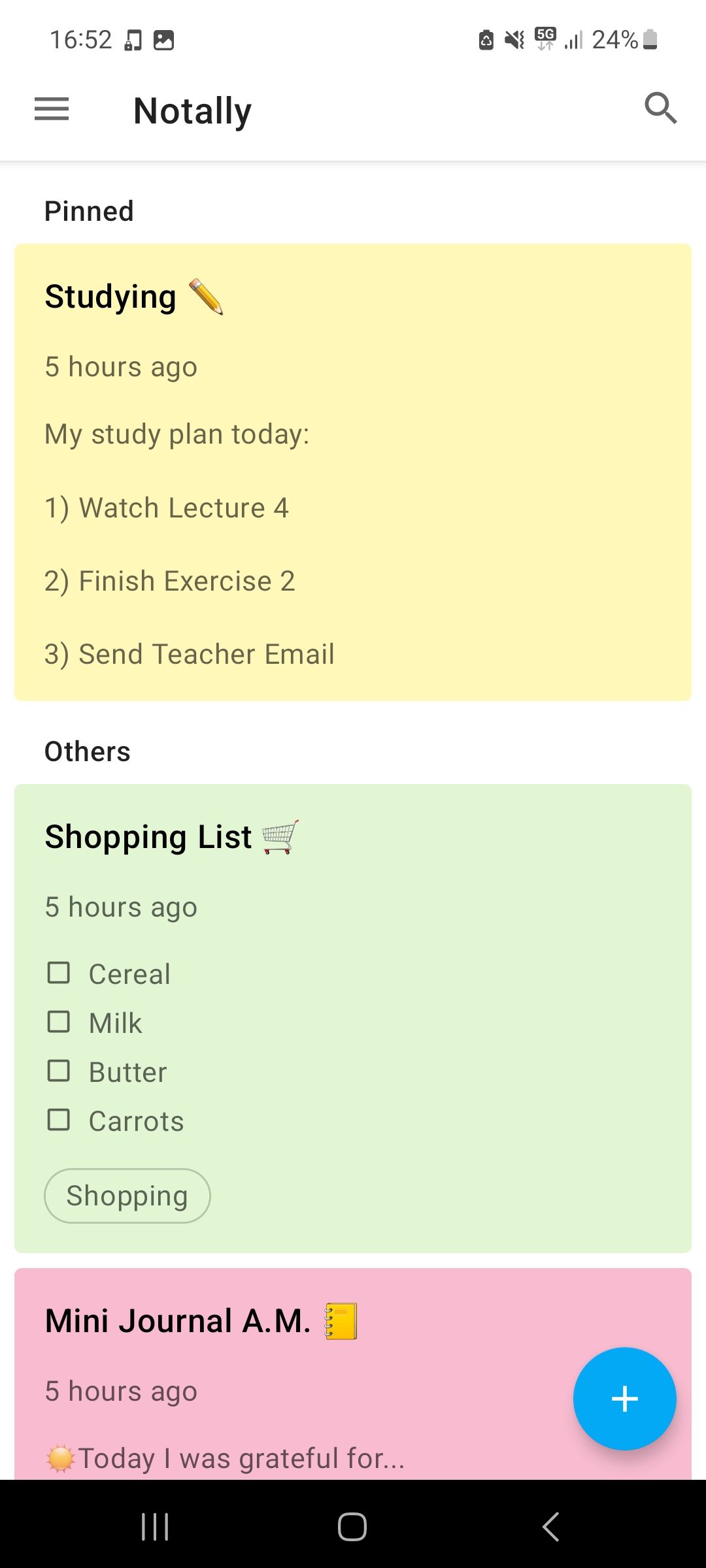706x1568 pixels.
Task: Tap the Notally app title
Action: pyautogui.click(x=192, y=109)
